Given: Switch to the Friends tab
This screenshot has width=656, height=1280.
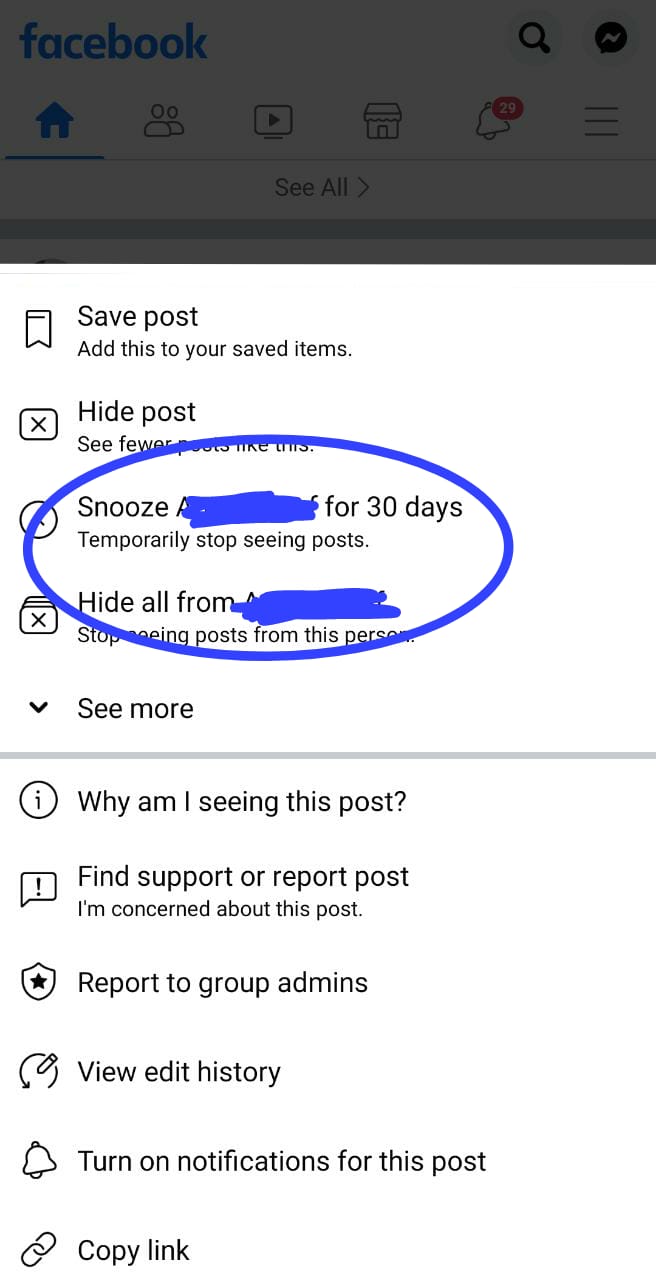Looking at the screenshot, I should 164,122.
